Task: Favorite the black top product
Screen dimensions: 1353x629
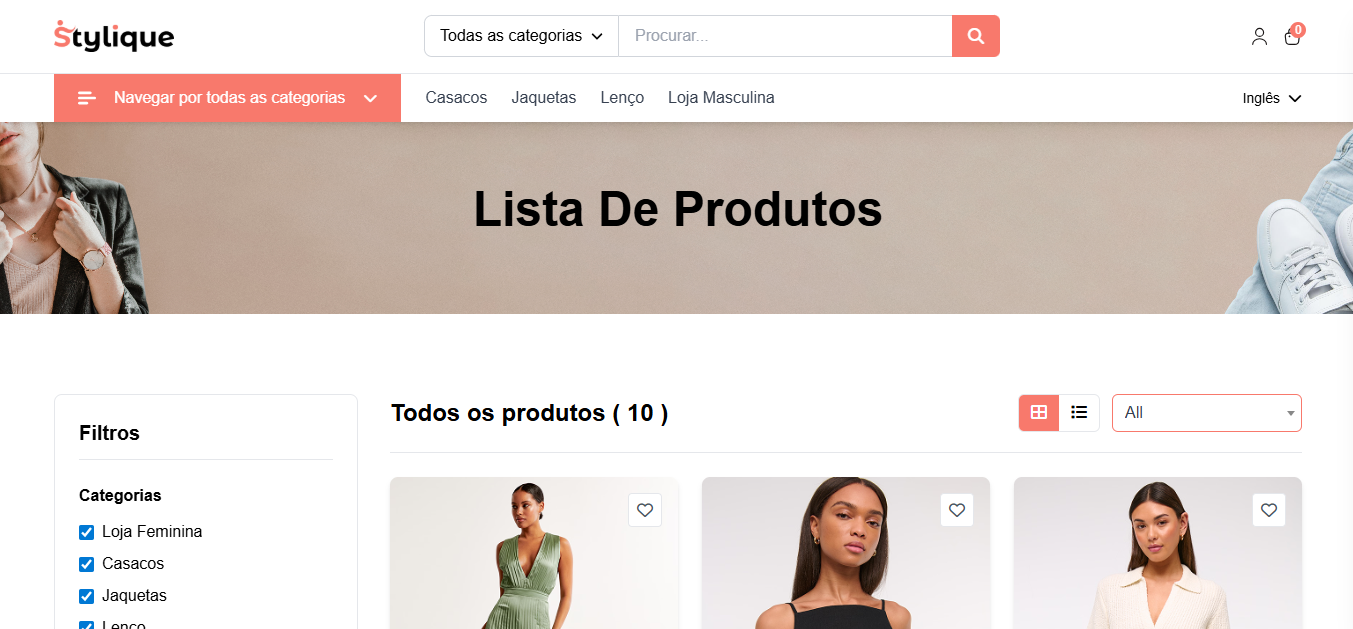Action: point(957,510)
